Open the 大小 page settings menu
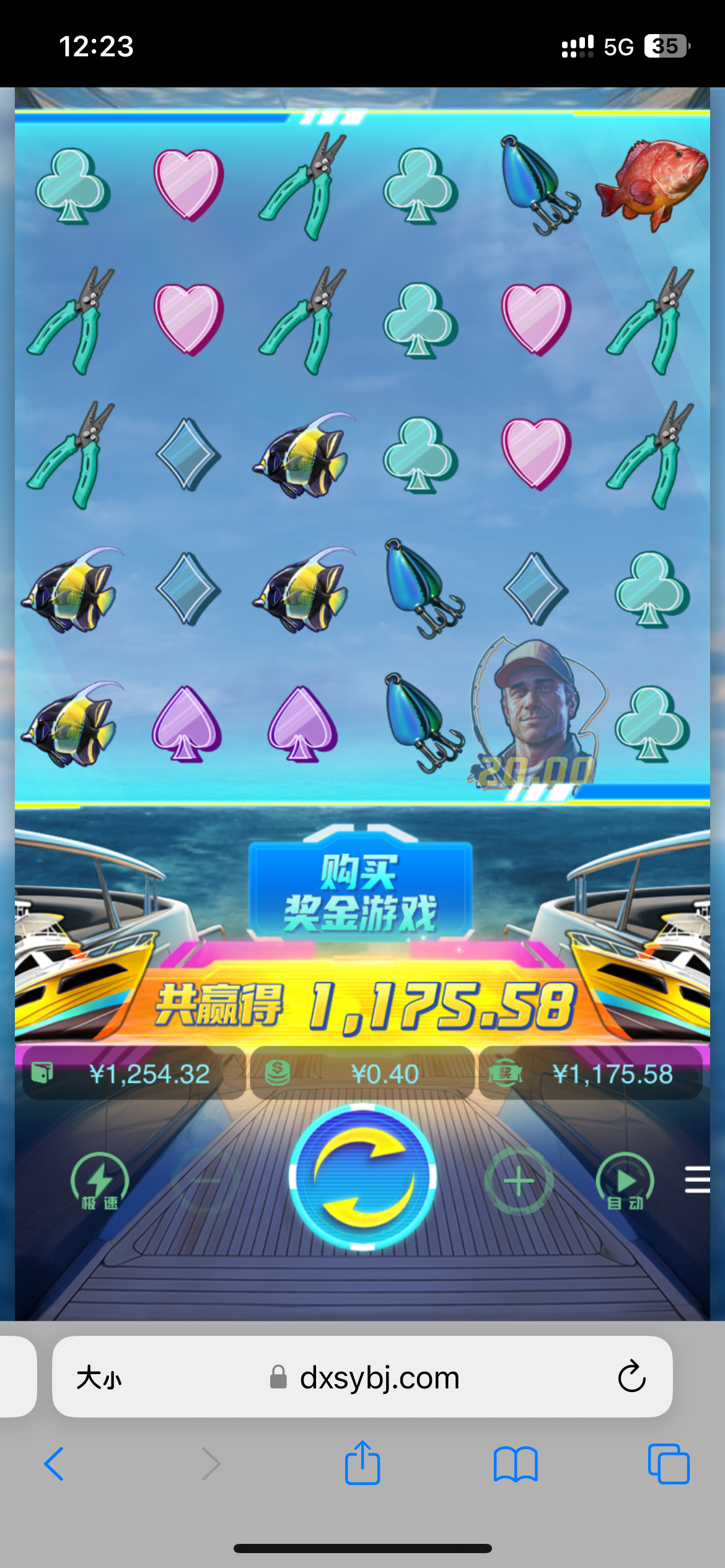Screen dimensions: 725x1568 pyautogui.click(x=99, y=1378)
